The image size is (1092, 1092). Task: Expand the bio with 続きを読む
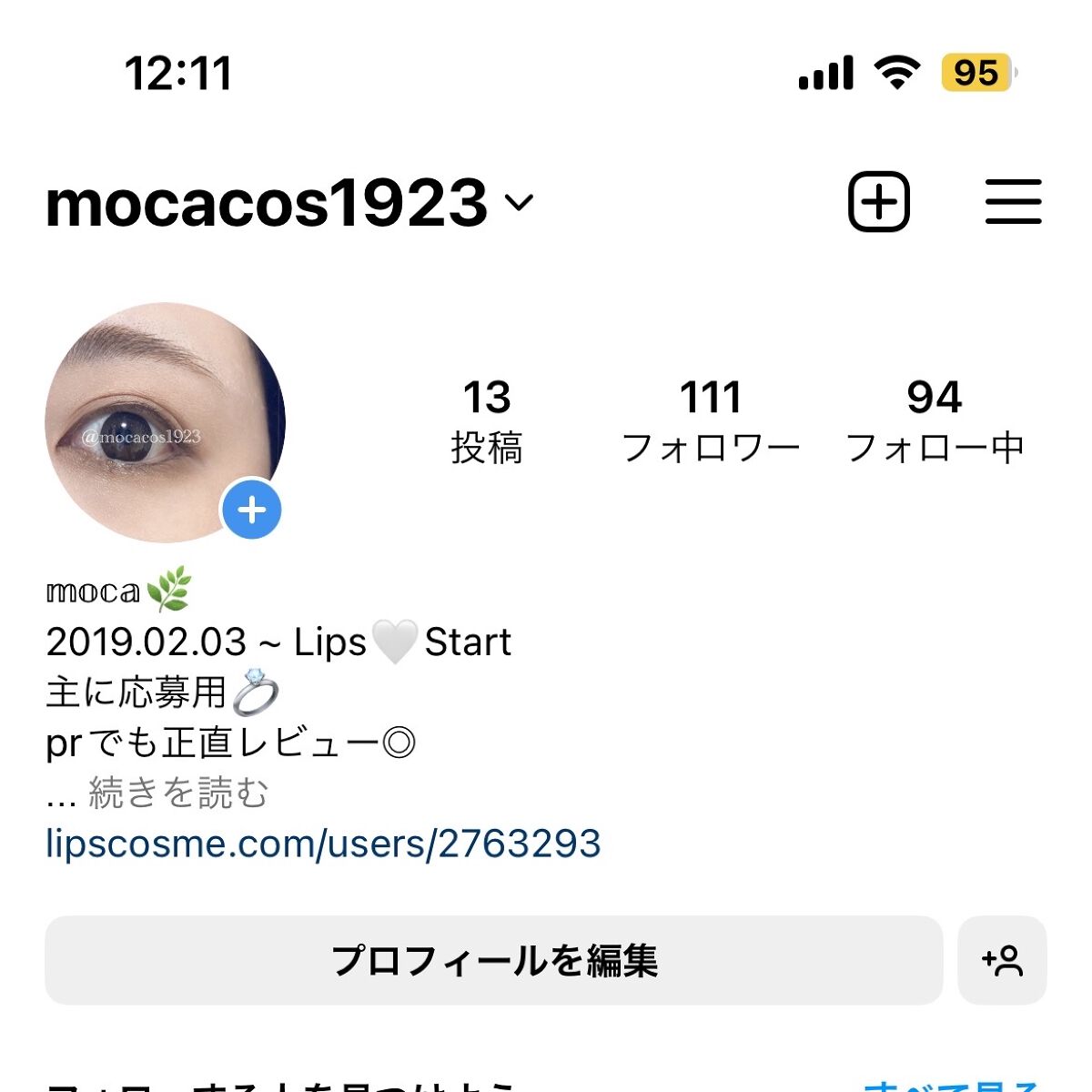pos(178,793)
